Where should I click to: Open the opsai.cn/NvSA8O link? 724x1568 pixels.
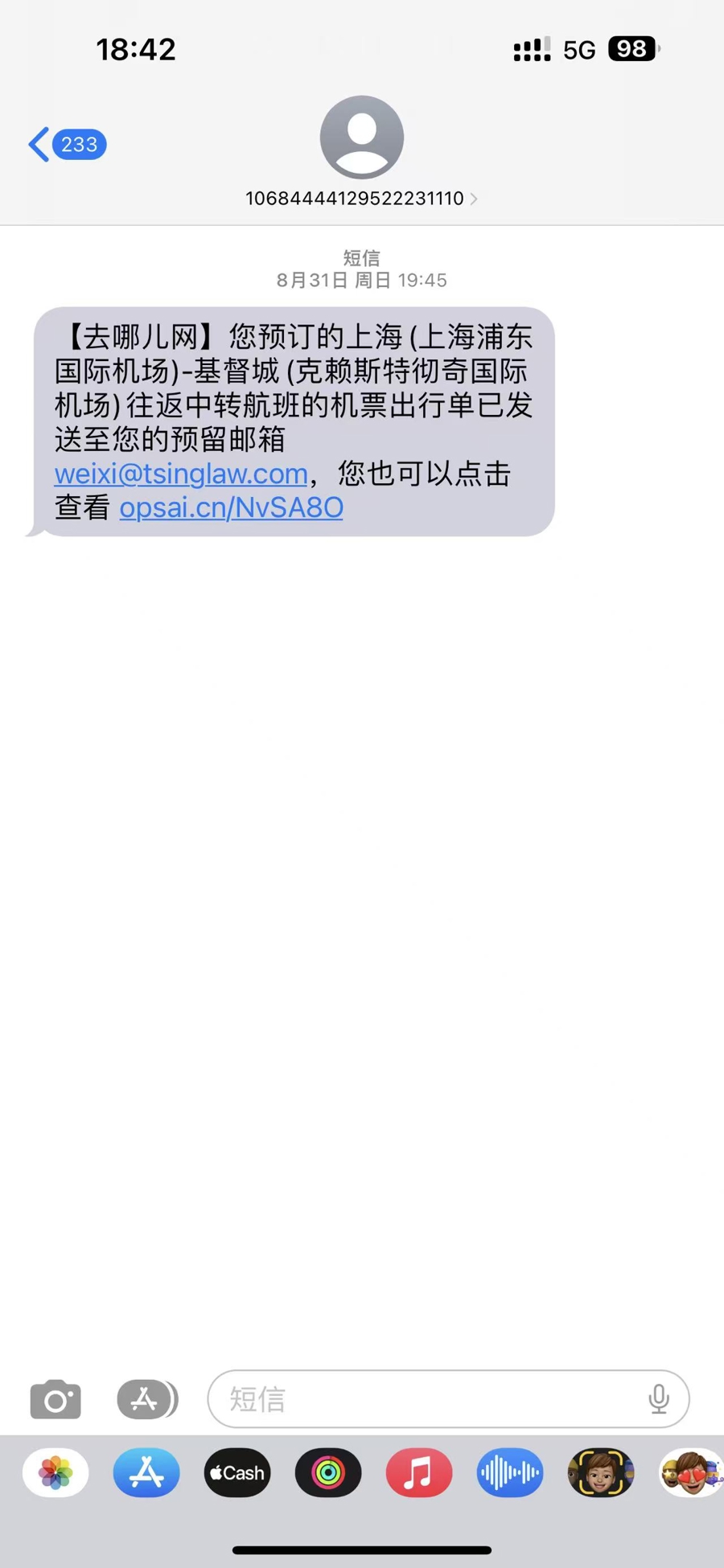tap(231, 507)
